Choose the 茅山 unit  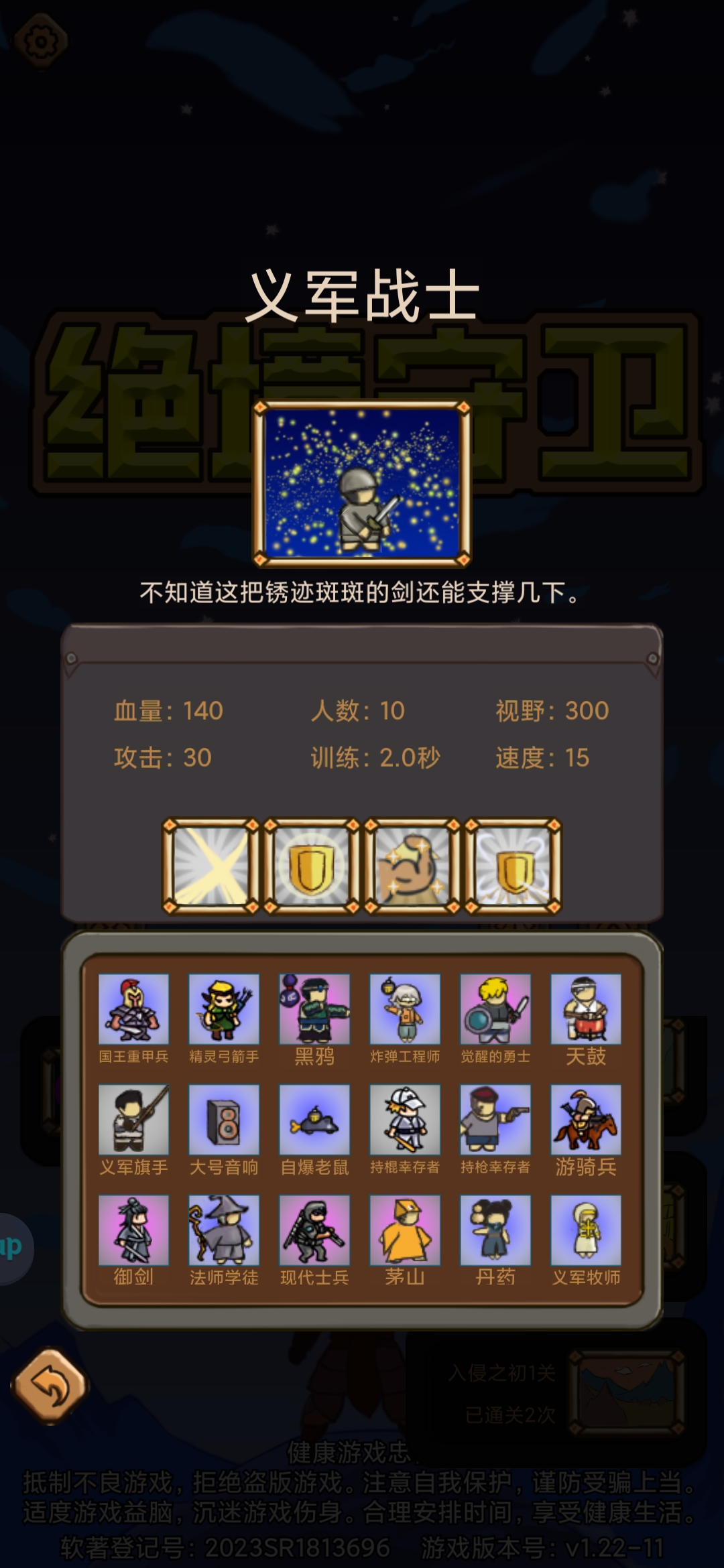405,1230
